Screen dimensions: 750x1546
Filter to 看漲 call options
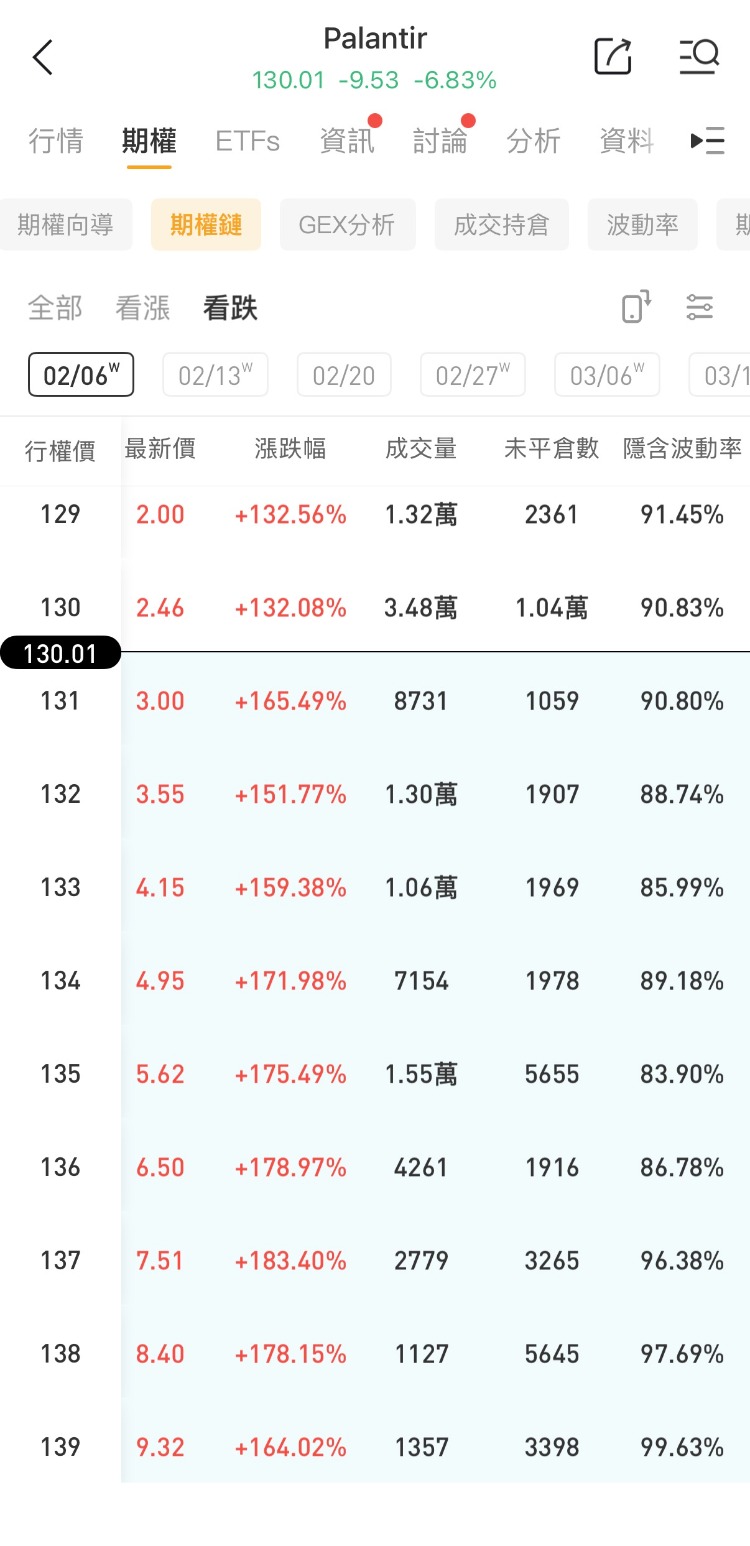point(143,308)
